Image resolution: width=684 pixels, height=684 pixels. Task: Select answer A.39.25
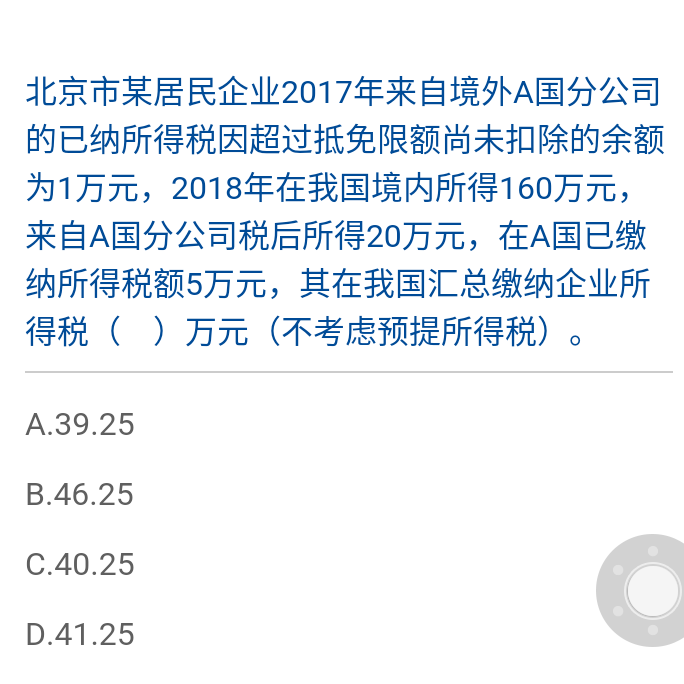[80, 425]
